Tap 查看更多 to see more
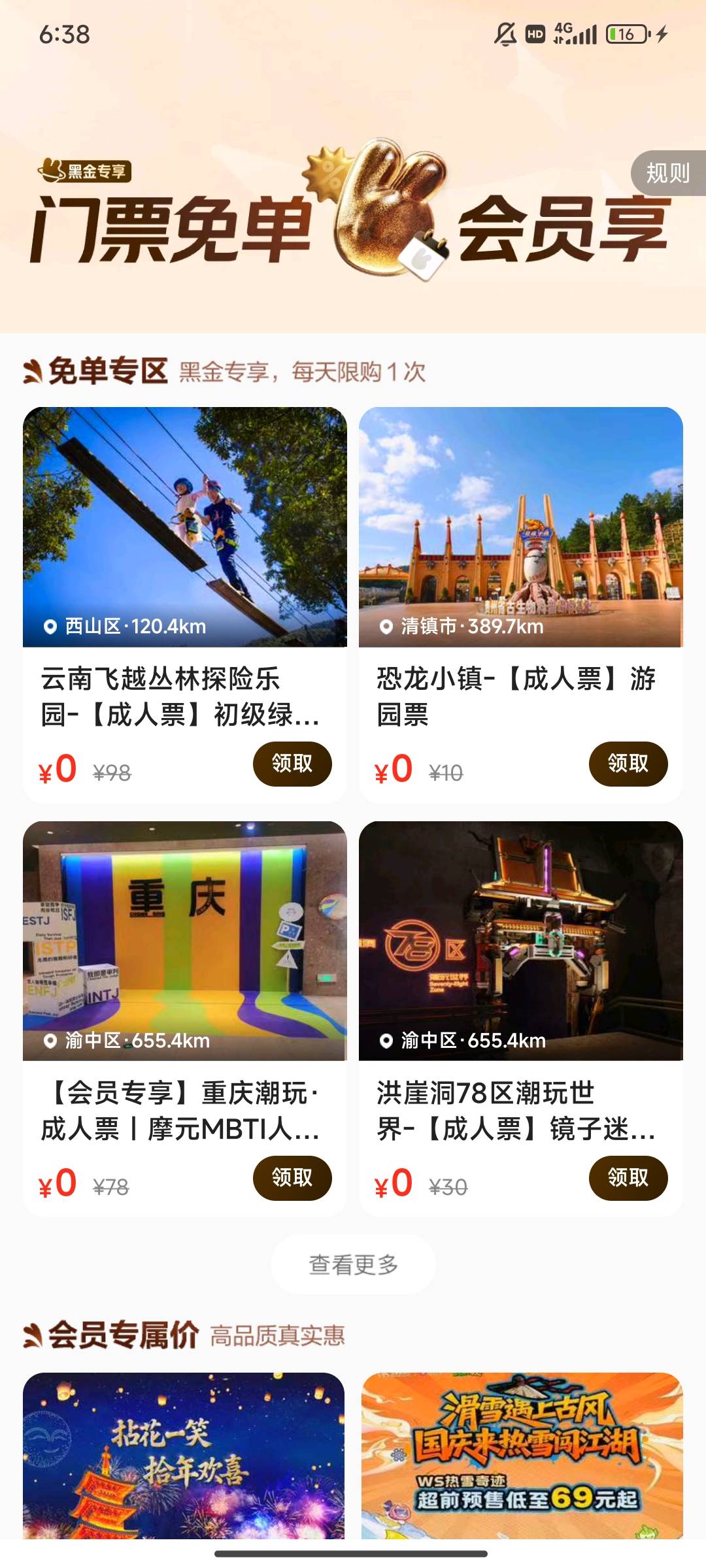This screenshot has height=1568, width=706. [x=353, y=1265]
